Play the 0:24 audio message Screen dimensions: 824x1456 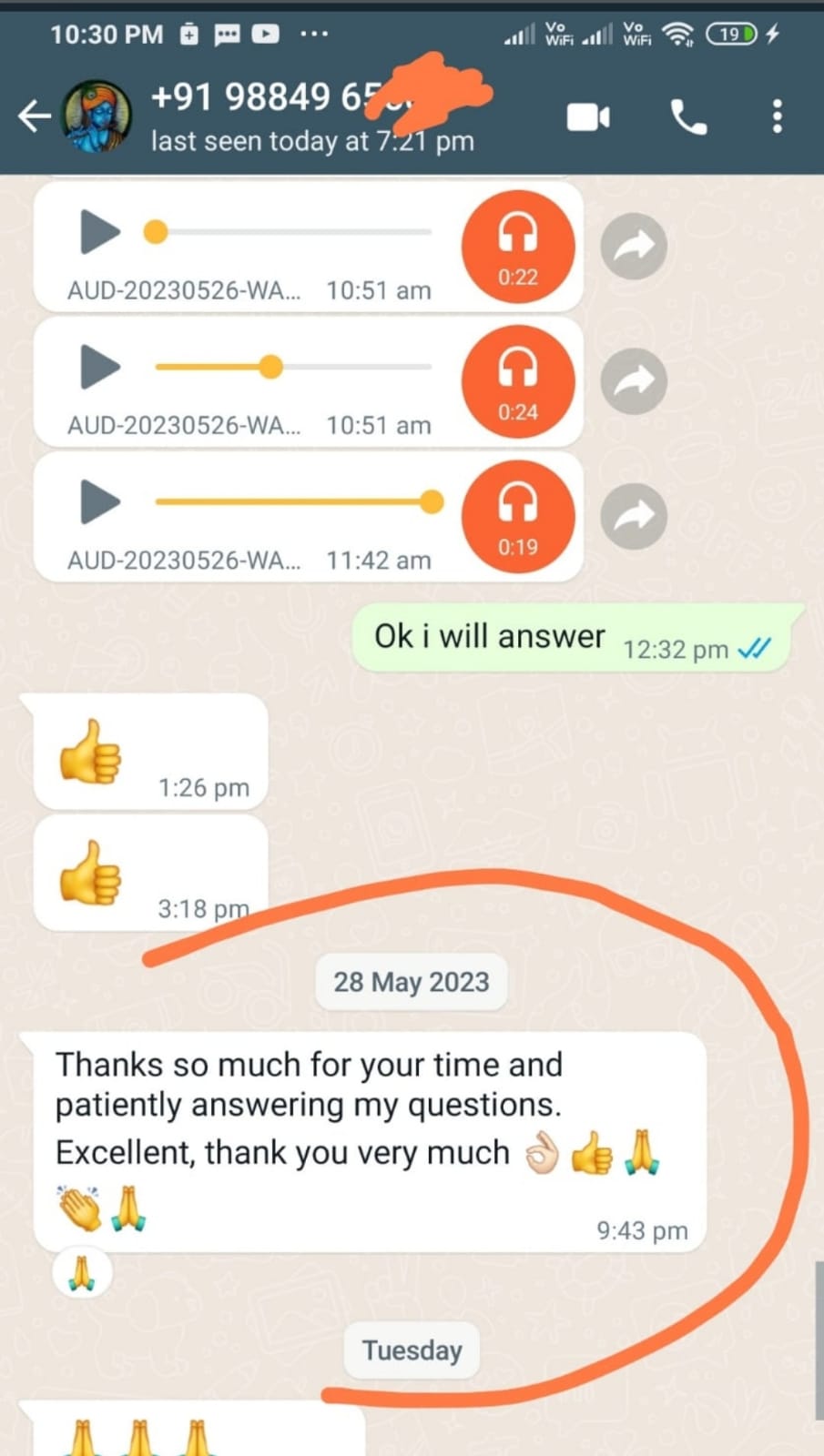point(100,367)
